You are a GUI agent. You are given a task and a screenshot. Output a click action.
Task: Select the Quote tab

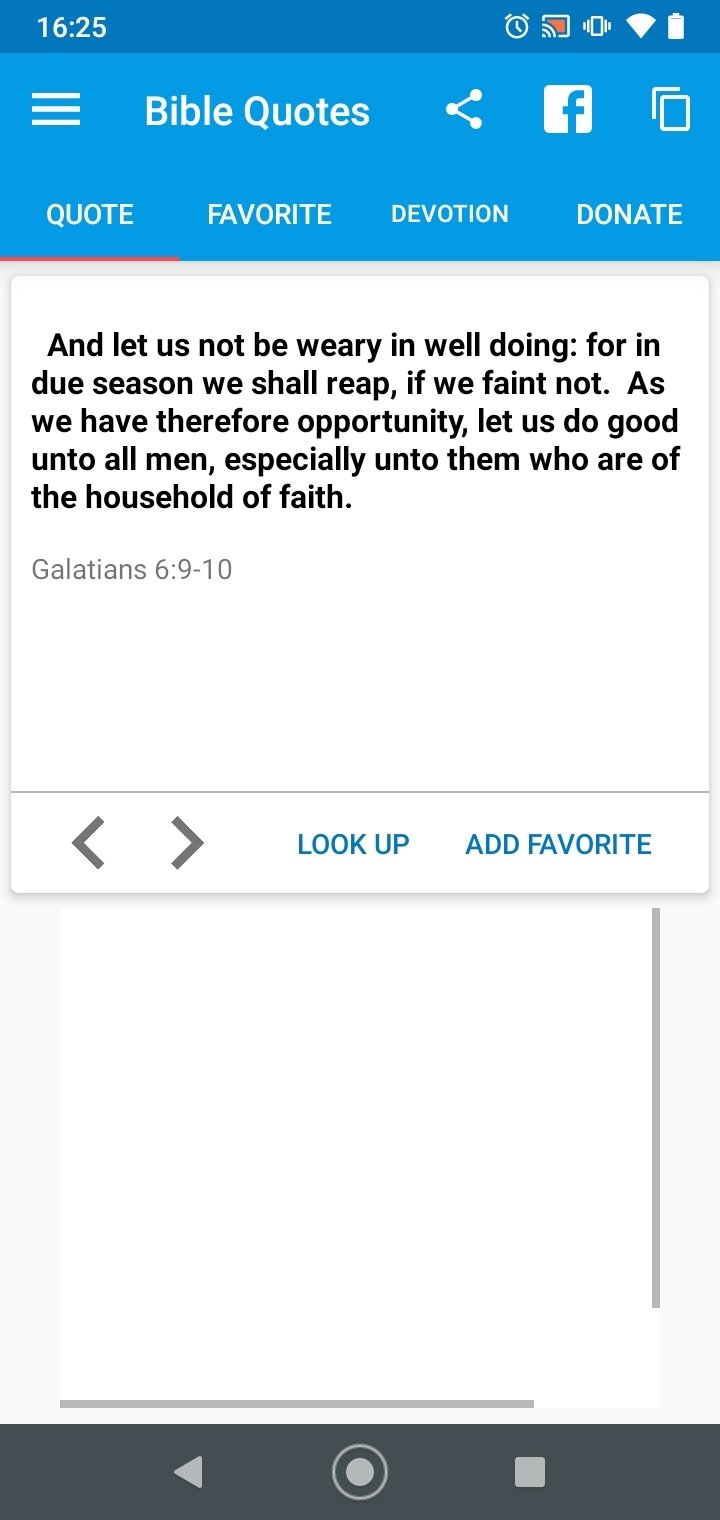[90, 214]
